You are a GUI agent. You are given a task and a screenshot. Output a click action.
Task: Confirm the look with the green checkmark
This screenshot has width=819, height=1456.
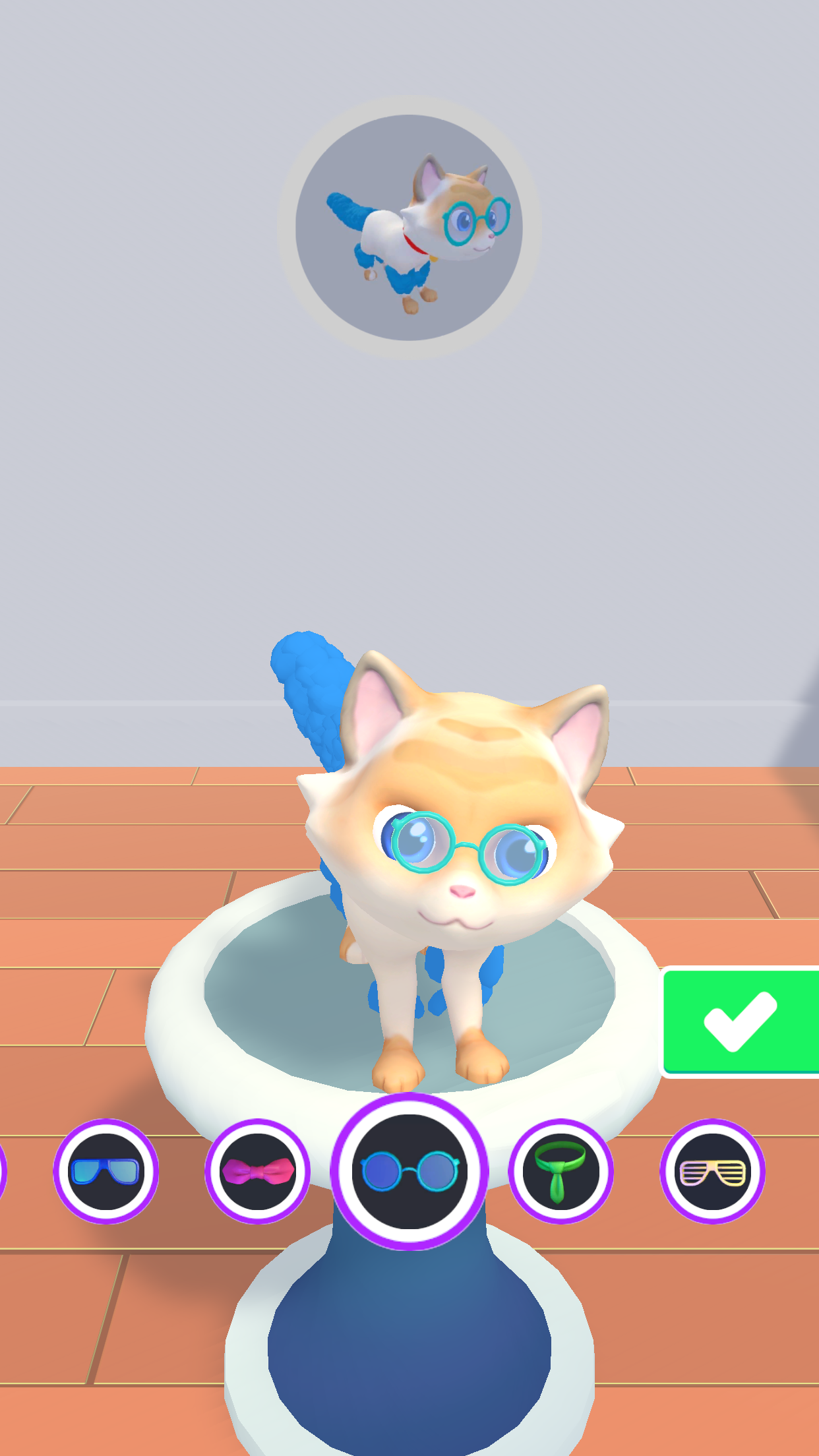coord(741,1021)
